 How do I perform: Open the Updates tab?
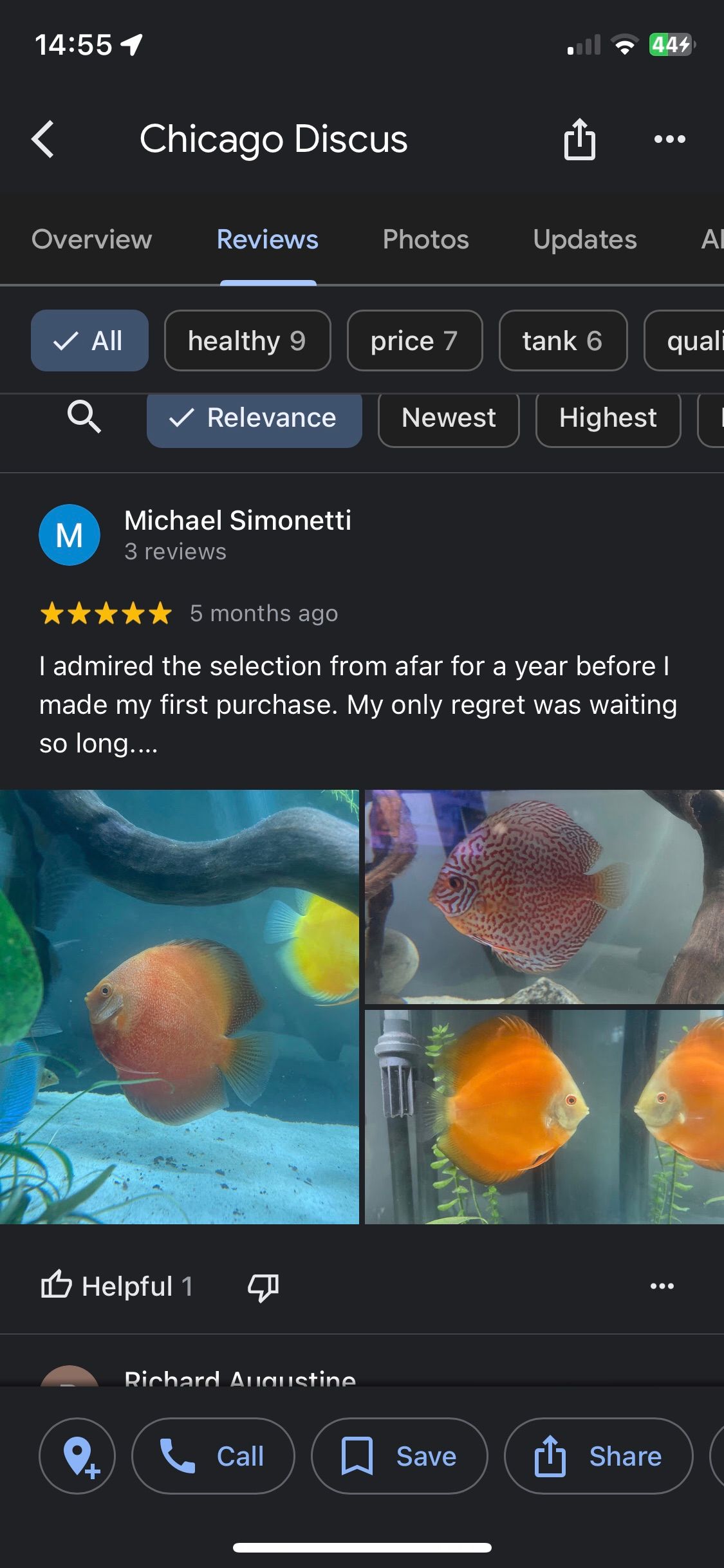click(x=584, y=239)
